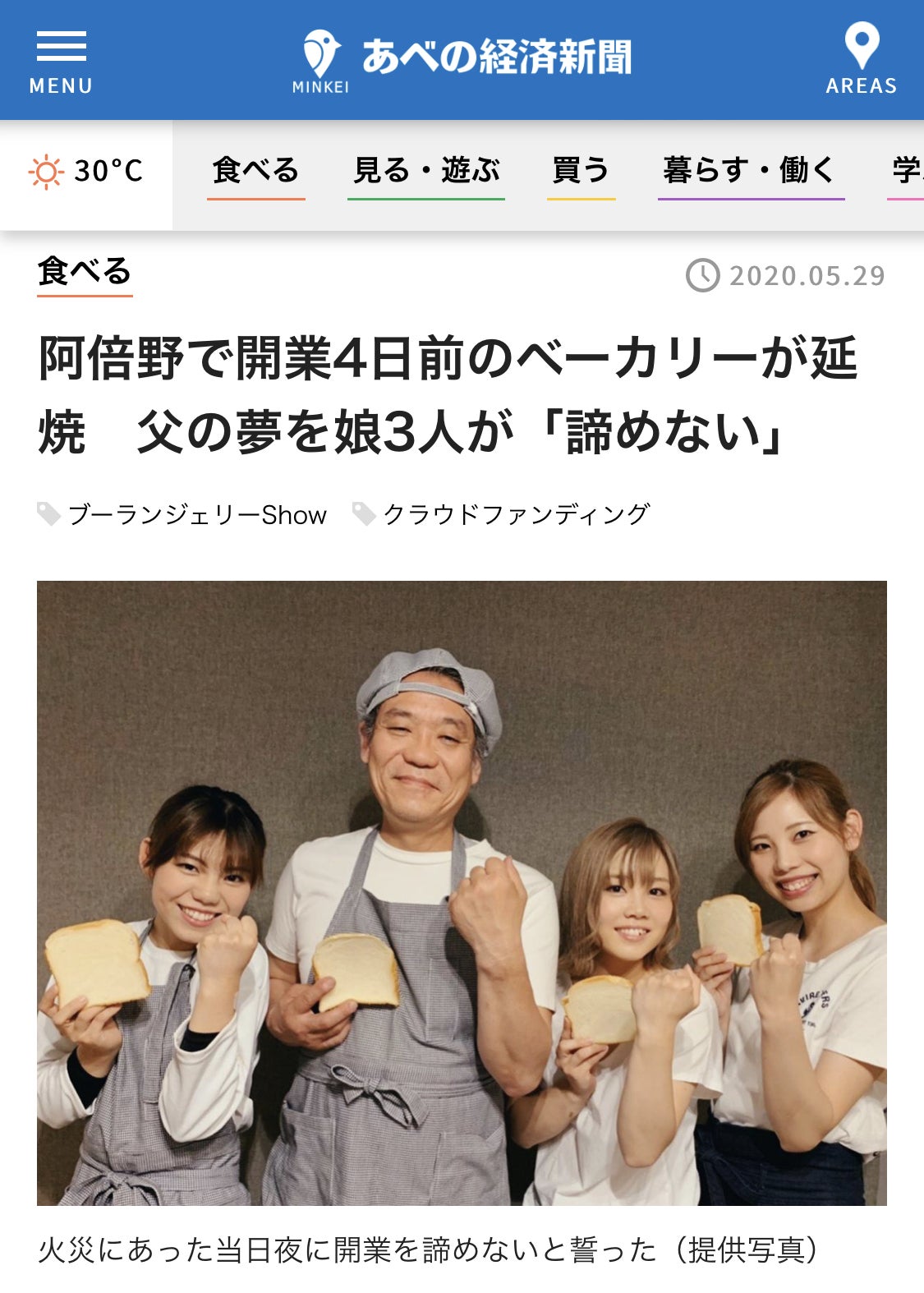Open the AREAS location selector

click(x=861, y=60)
